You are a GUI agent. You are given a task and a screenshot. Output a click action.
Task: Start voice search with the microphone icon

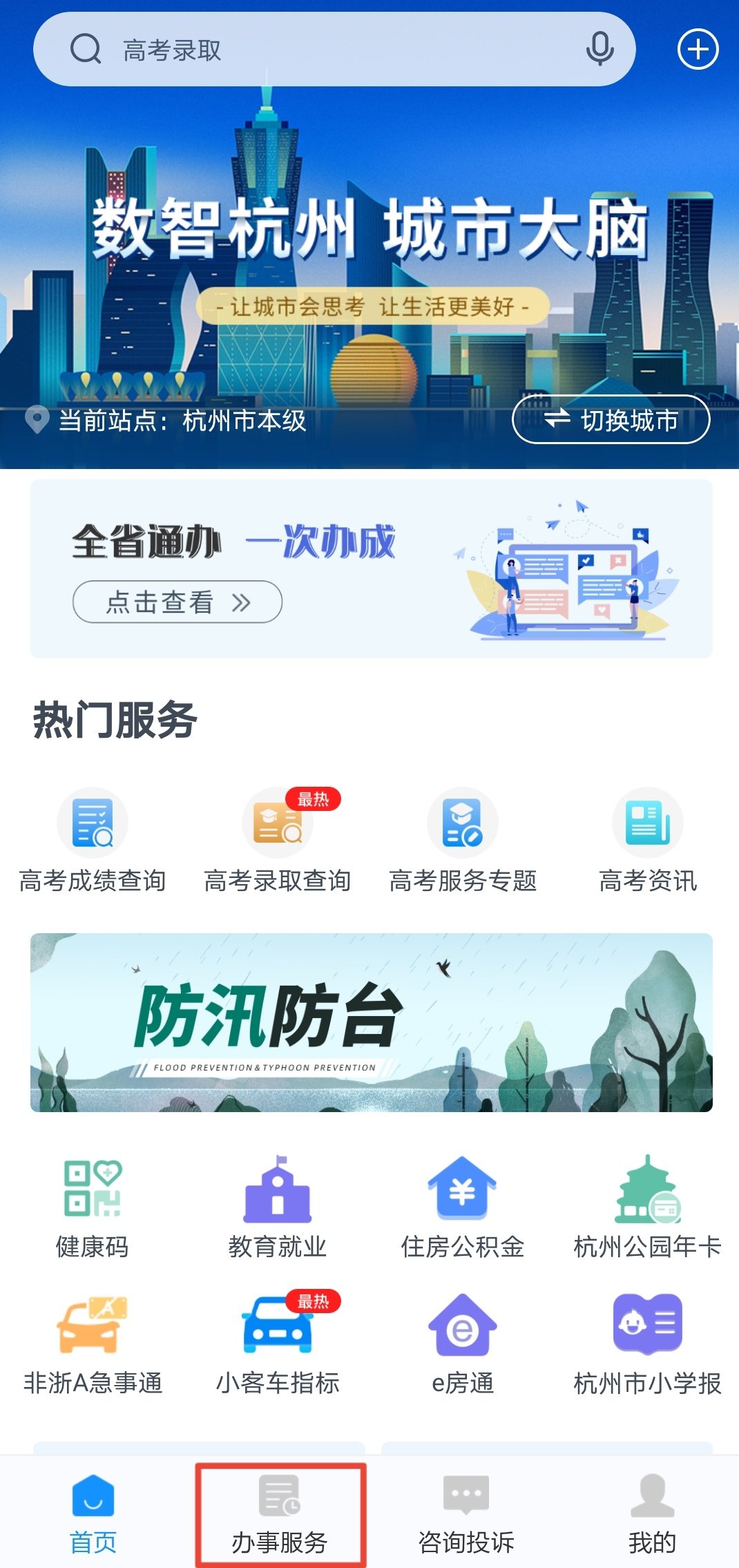coord(599,49)
